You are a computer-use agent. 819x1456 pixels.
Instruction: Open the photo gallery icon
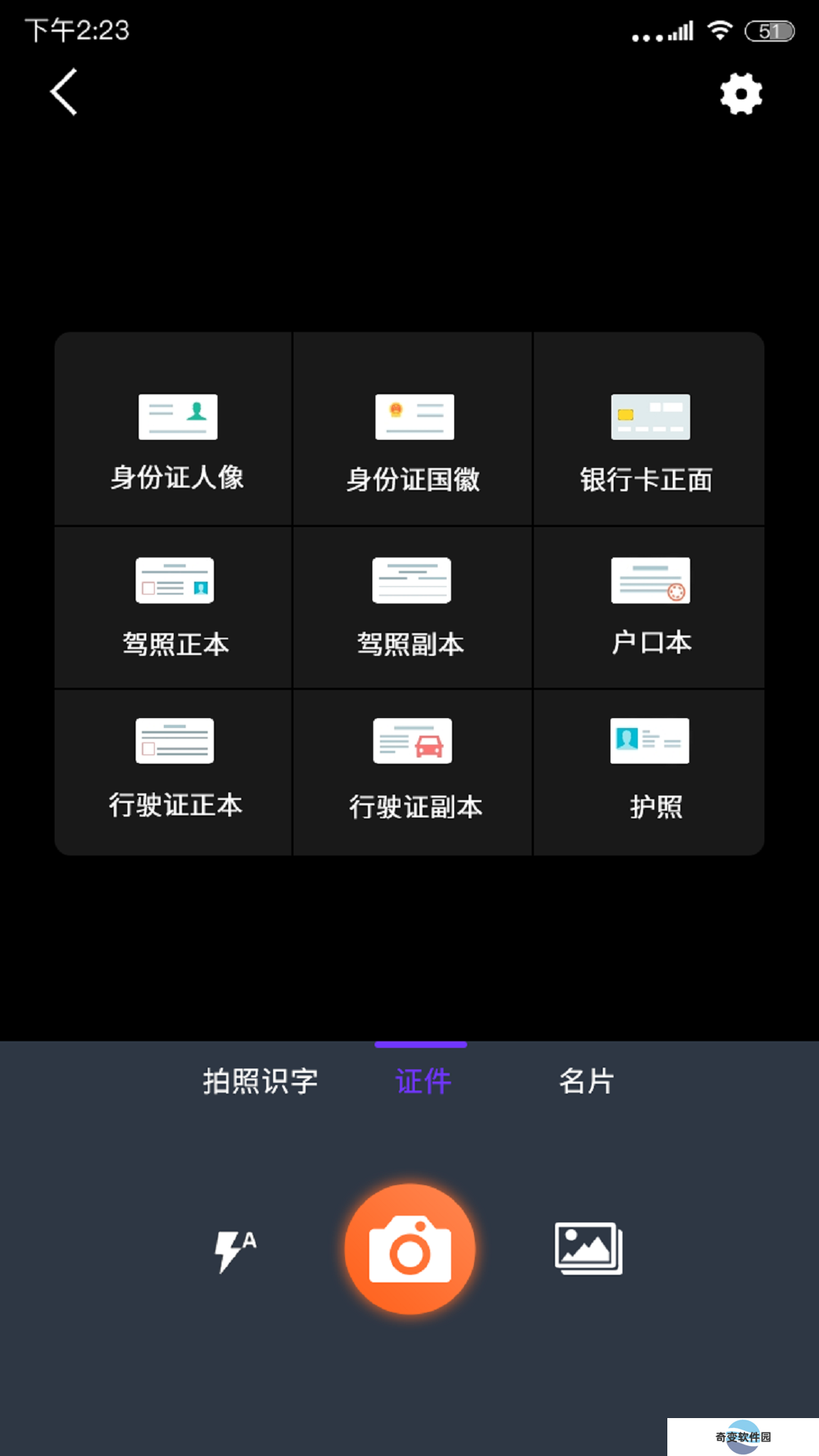pyautogui.click(x=588, y=1248)
